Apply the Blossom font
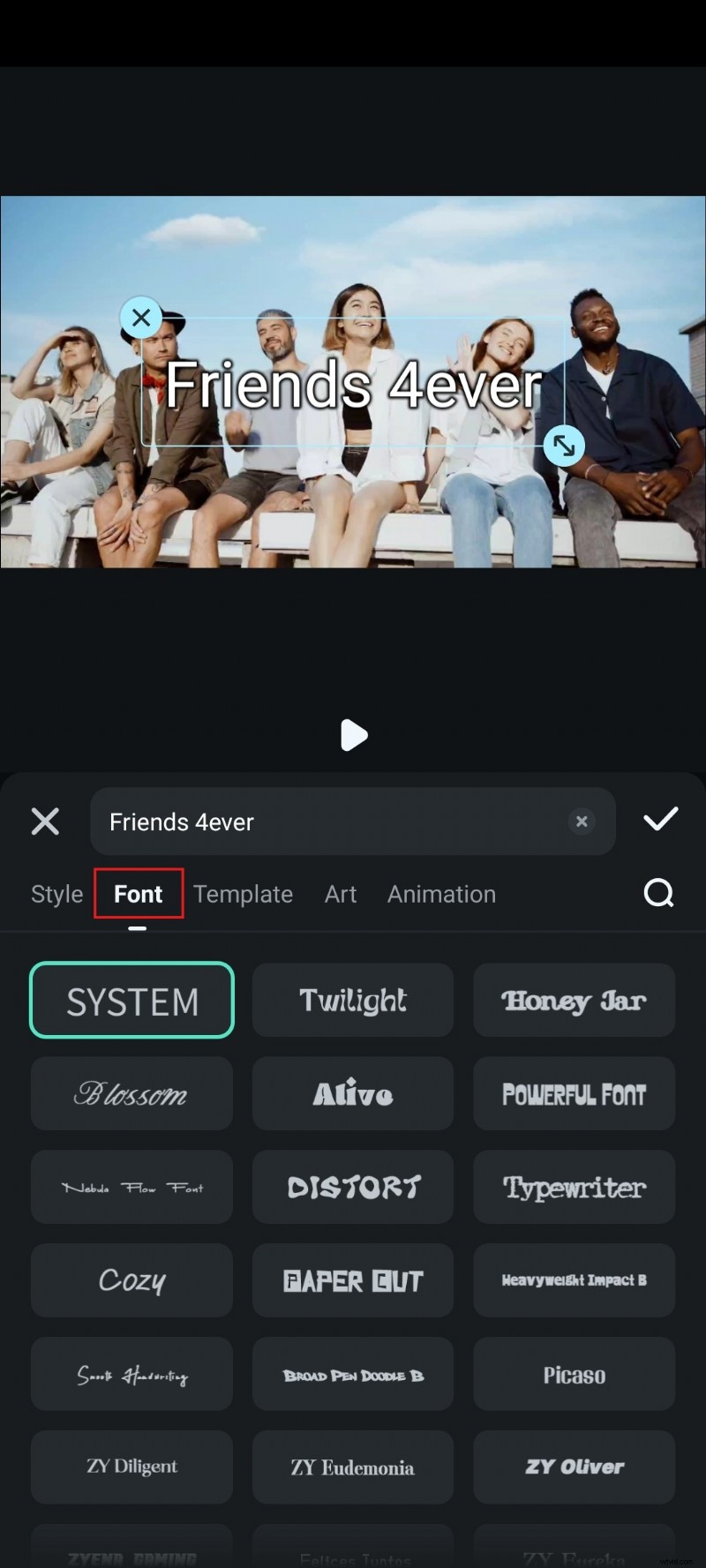 click(131, 1093)
